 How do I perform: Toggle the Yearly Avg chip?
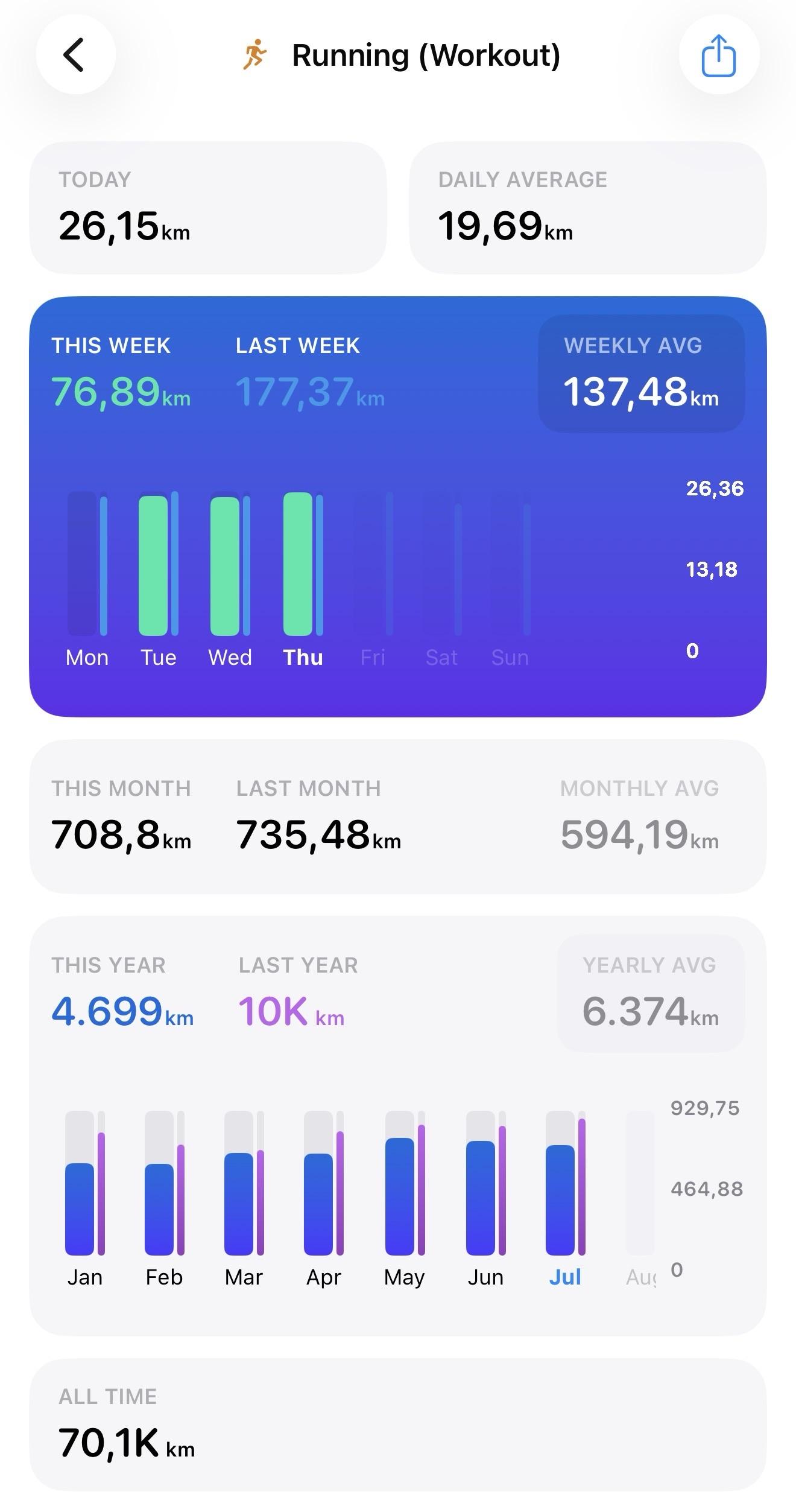pyautogui.click(x=650, y=993)
